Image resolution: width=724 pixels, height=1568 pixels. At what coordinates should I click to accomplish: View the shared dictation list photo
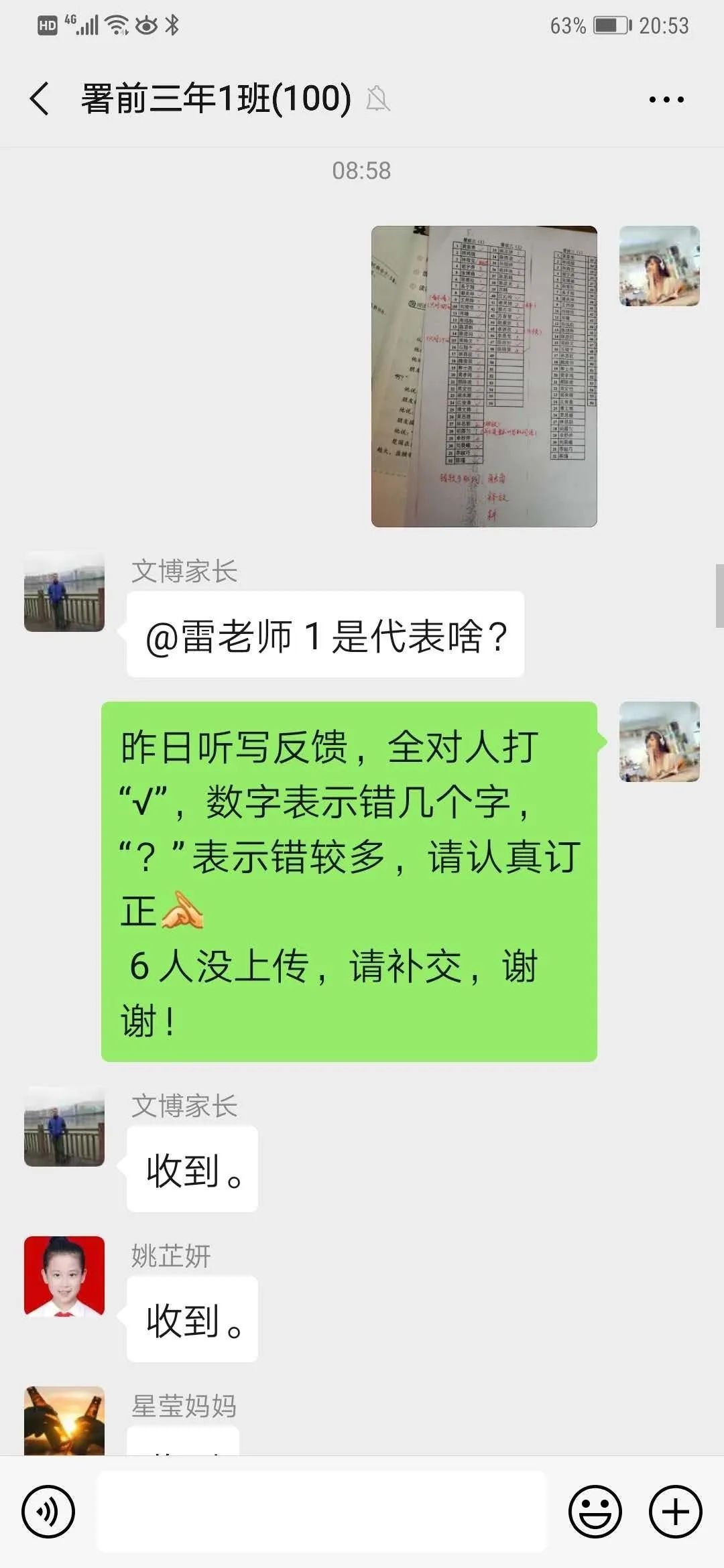(x=484, y=377)
